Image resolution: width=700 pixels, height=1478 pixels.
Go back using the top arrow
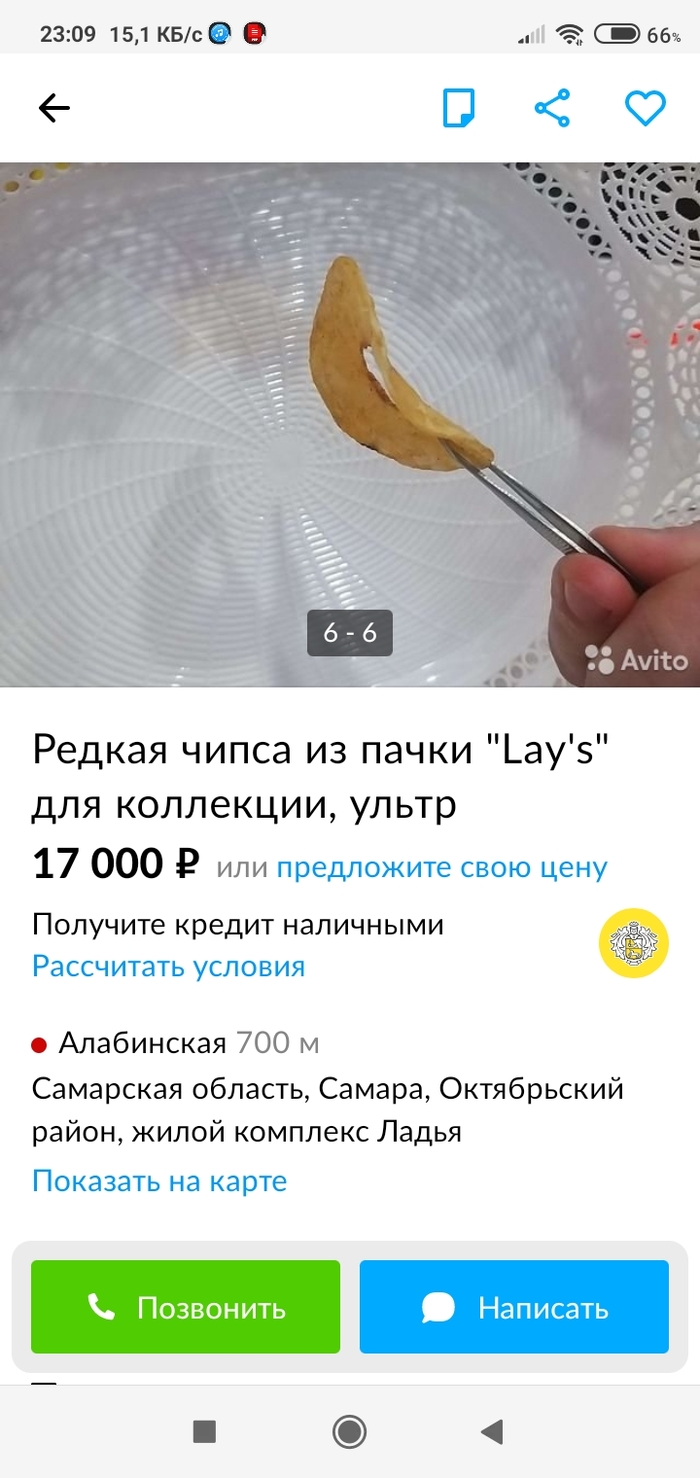click(x=54, y=108)
